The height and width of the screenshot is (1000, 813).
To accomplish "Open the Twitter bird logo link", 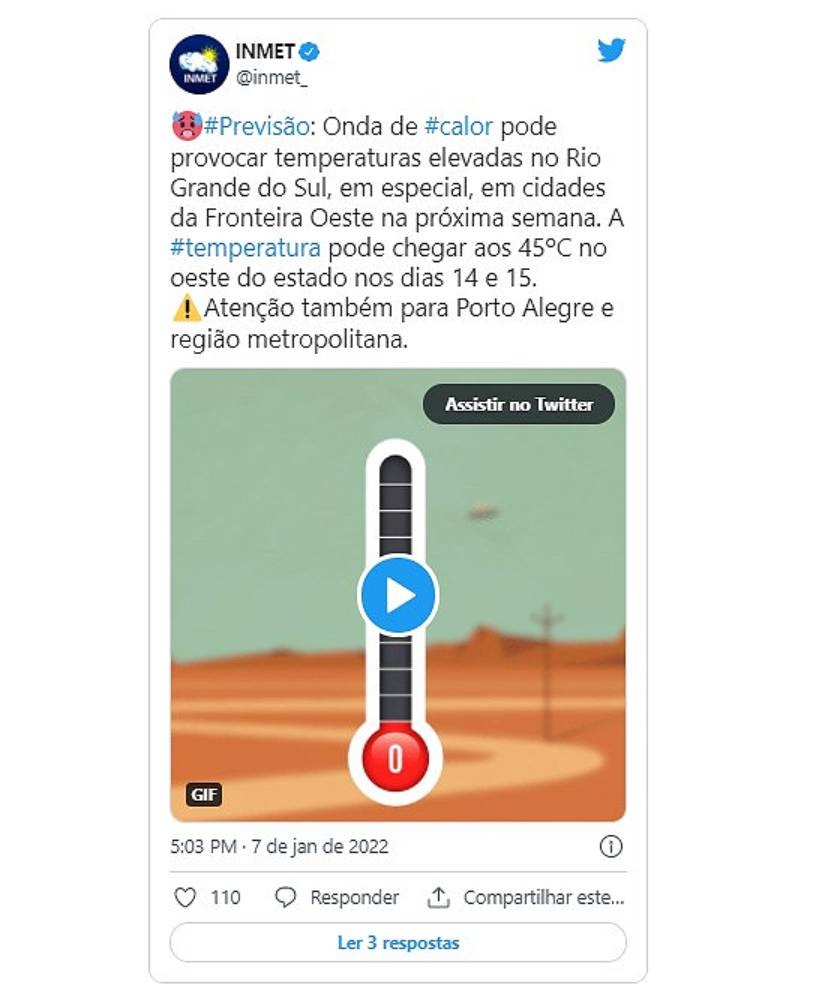I will 611,51.
